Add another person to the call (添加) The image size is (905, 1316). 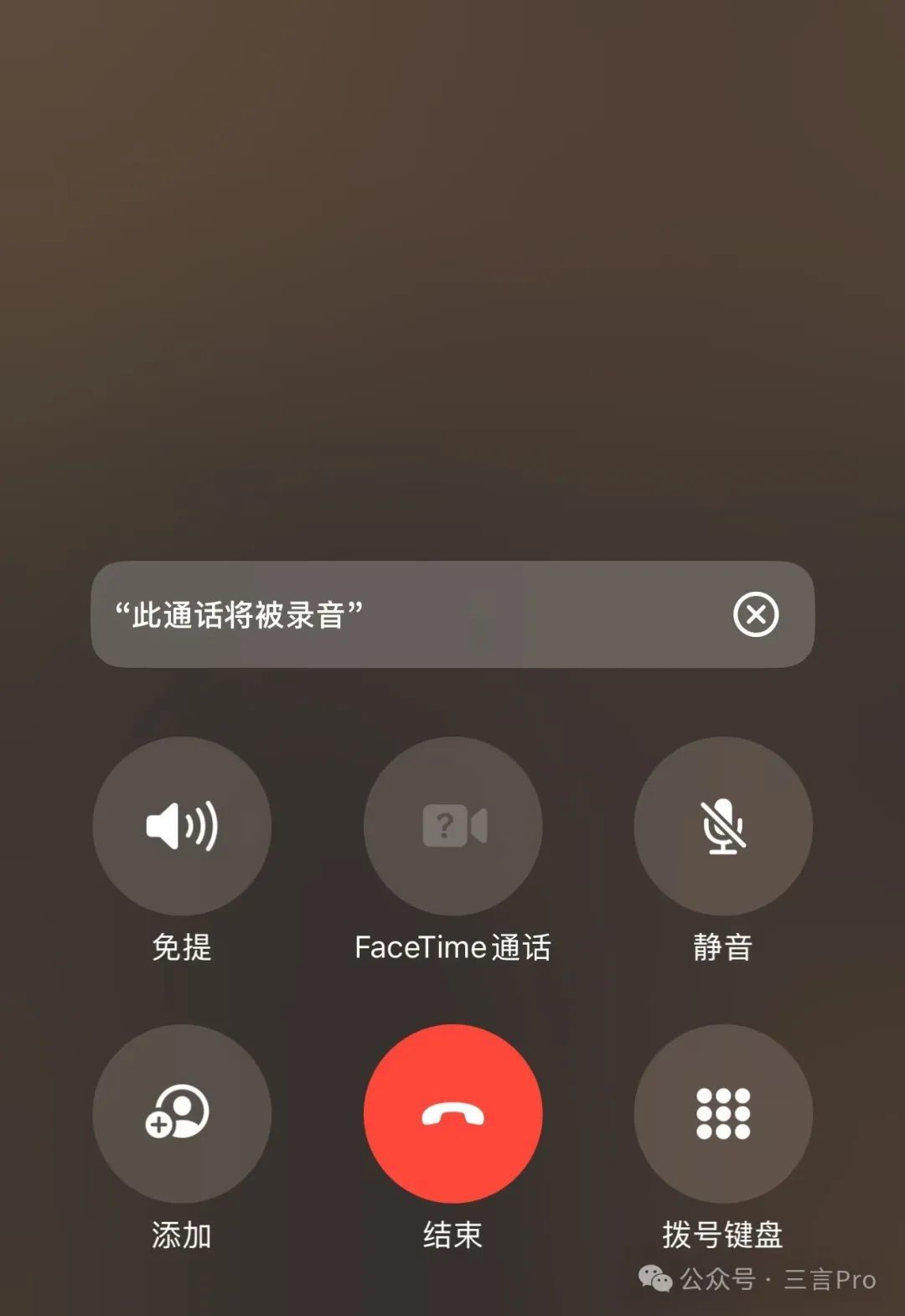182,1113
